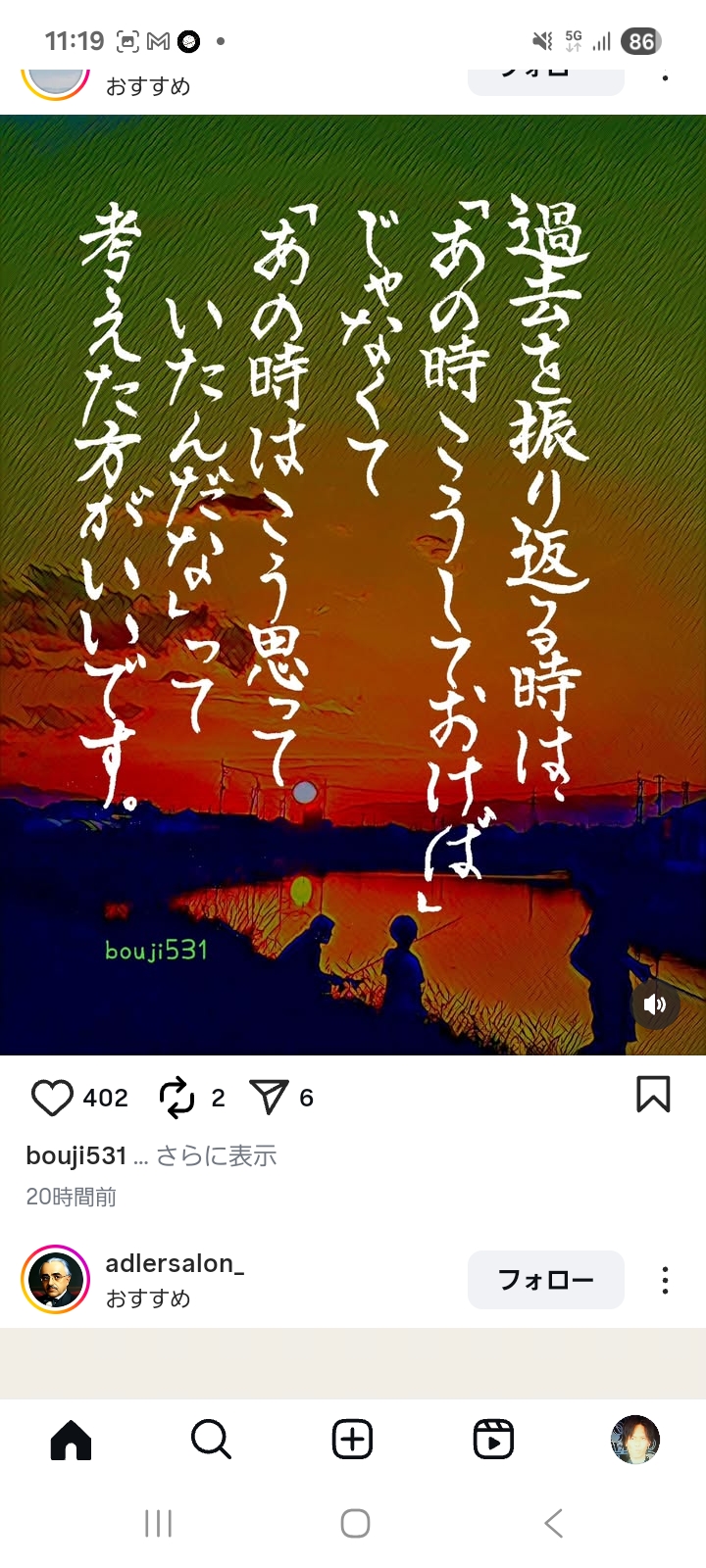Open the Search tab

coord(211,1440)
